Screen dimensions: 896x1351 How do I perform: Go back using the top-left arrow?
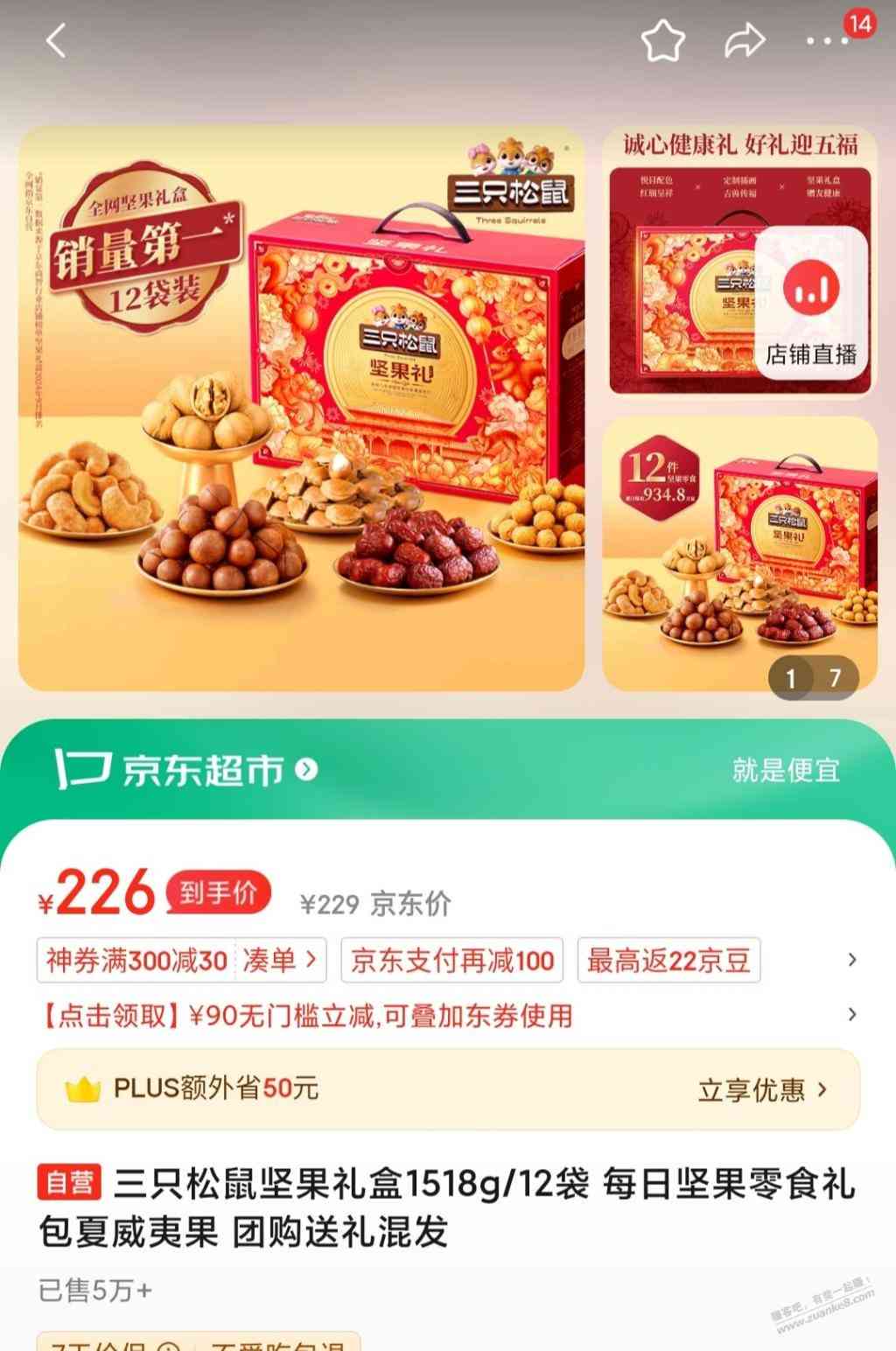56,40
